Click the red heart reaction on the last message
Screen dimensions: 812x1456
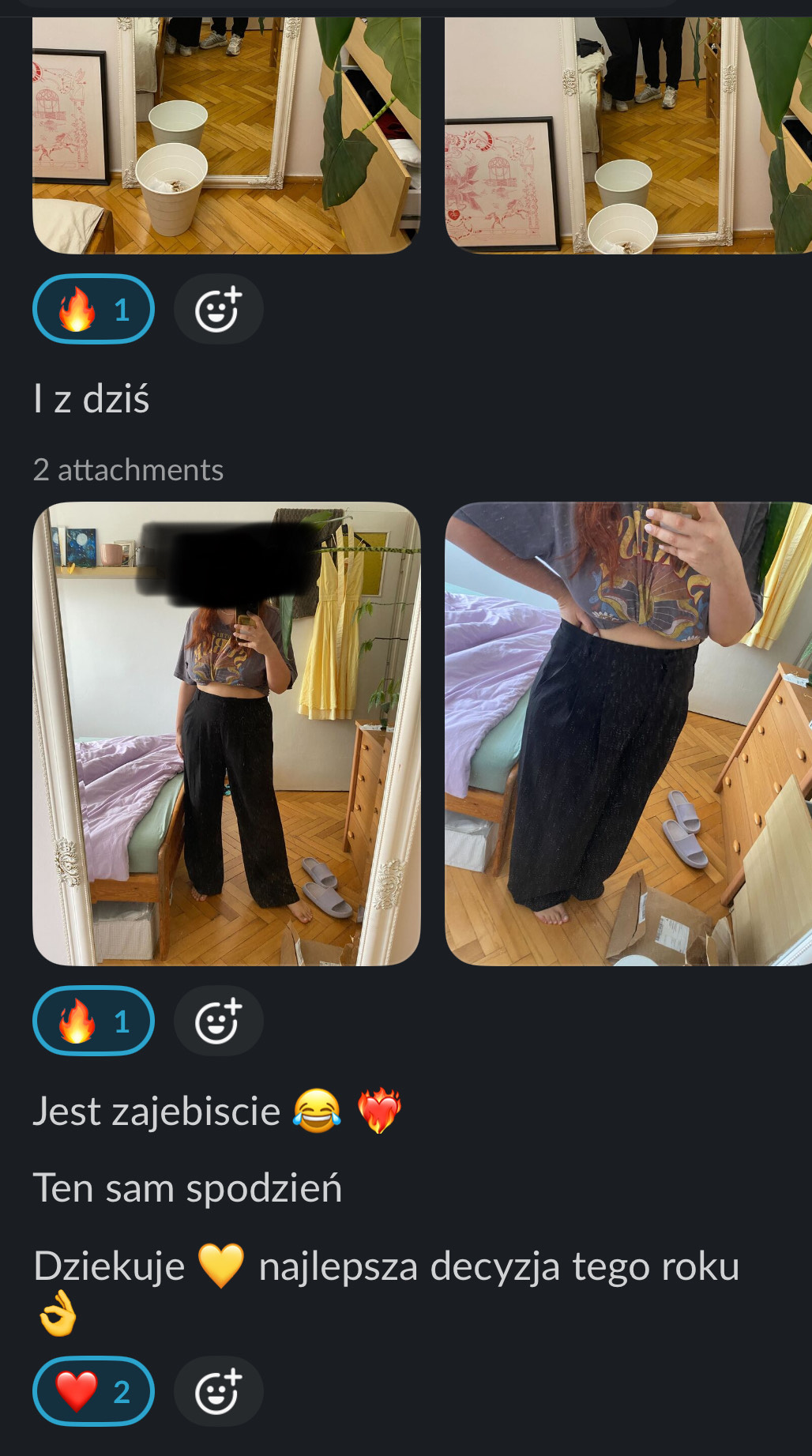(x=92, y=1391)
